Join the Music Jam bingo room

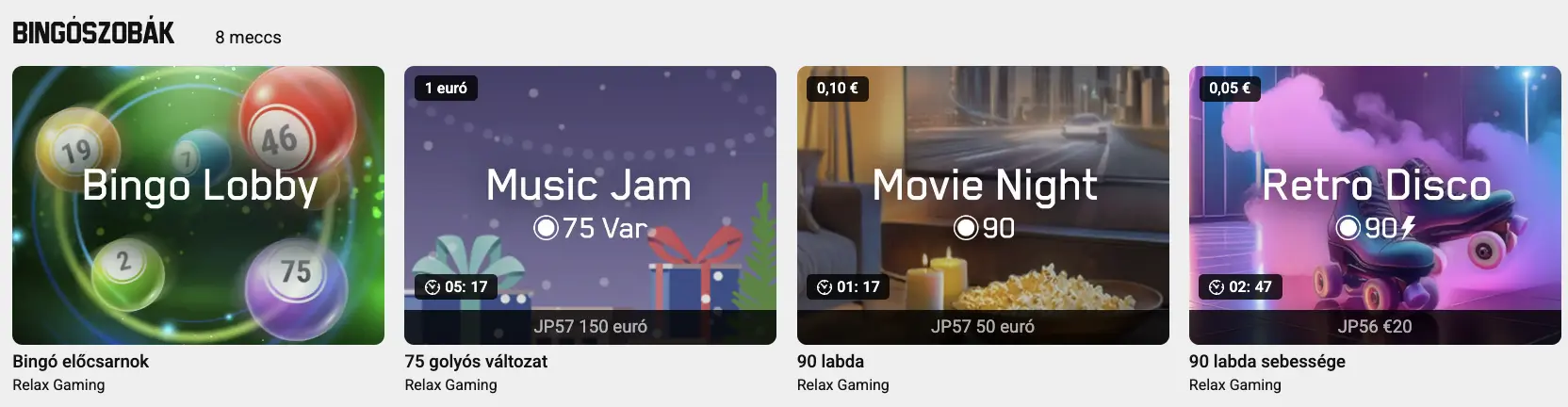tap(590, 204)
